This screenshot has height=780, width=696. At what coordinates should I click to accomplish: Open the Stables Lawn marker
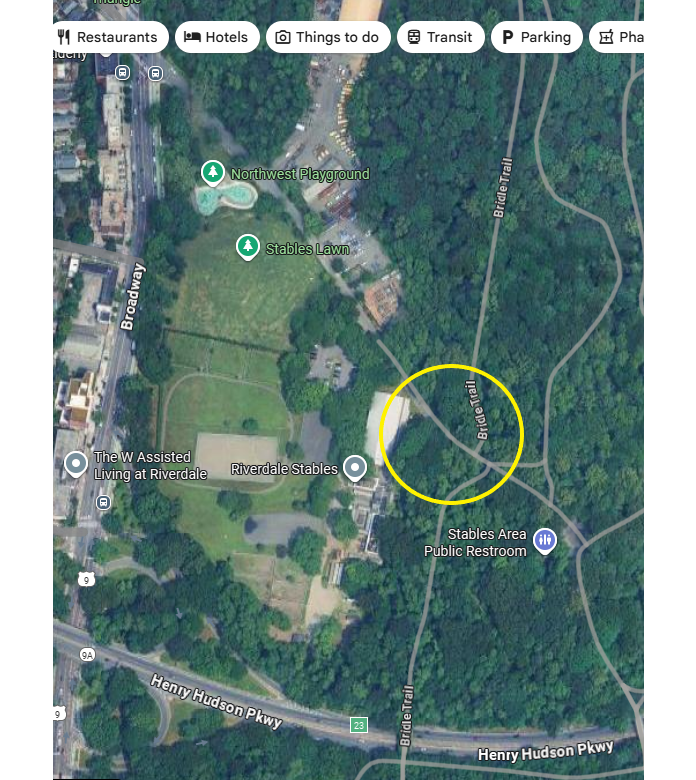248,246
